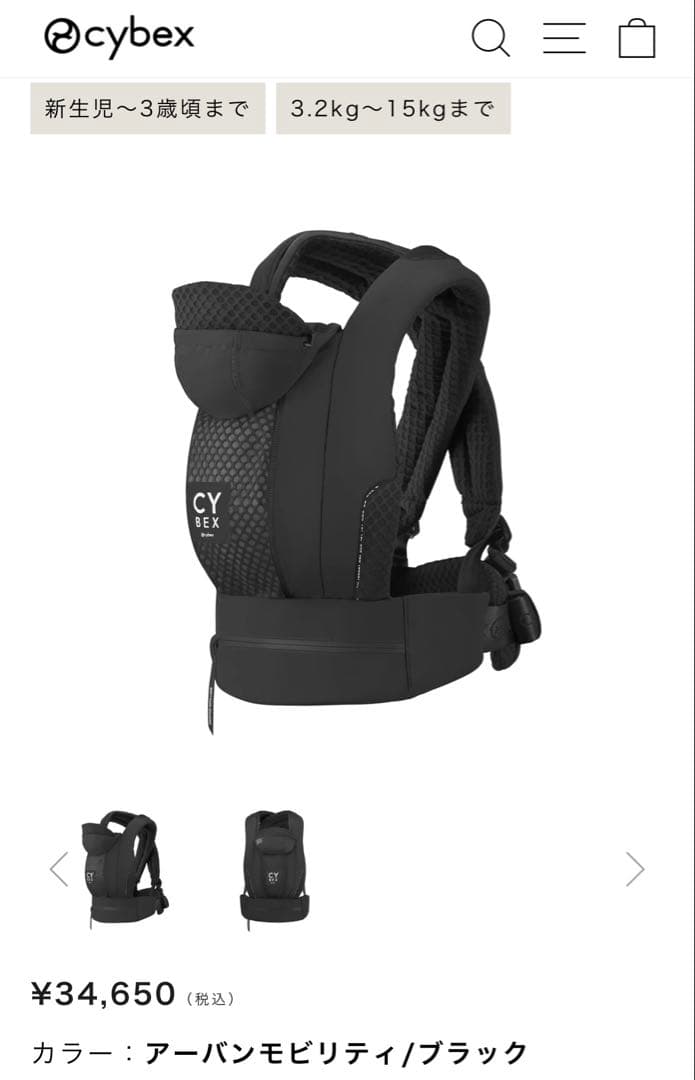Go to the Cybex home logo
Screen dimensions: 695x1080
pos(119,38)
